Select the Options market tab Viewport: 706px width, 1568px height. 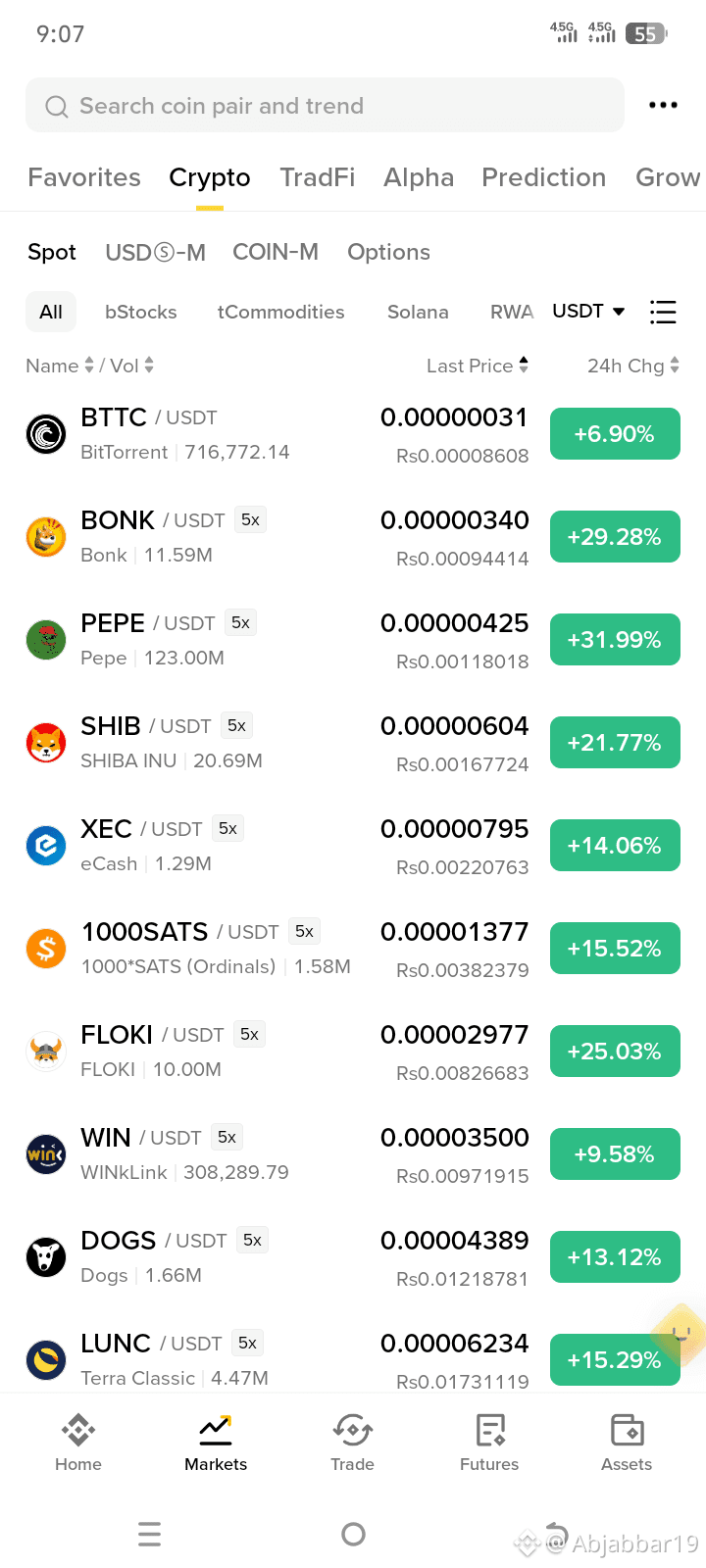click(x=388, y=252)
